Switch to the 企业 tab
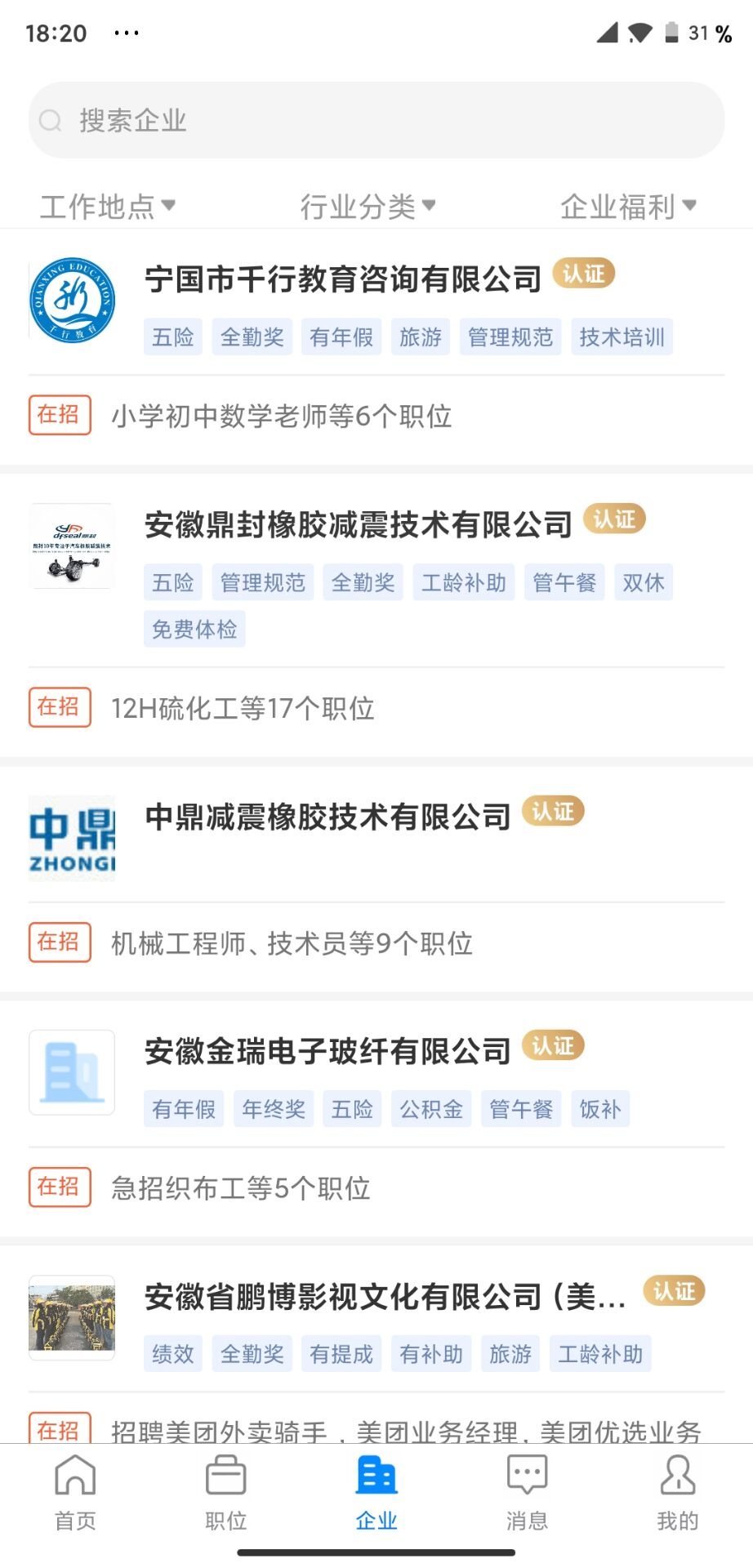Viewport: 753px width, 1568px height. coord(376,1496)
